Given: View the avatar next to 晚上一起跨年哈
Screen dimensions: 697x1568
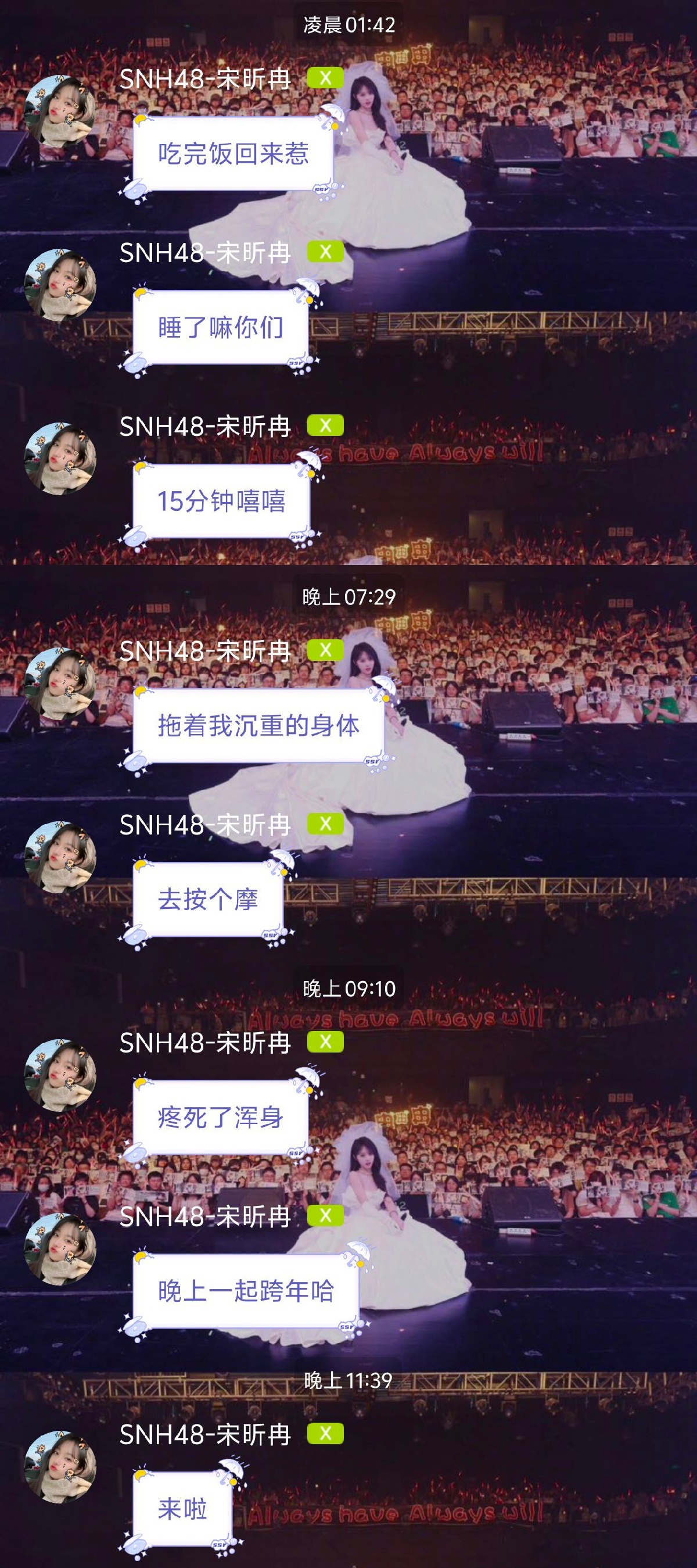Looking at the screenshot, I should [x=60, y=1248].
